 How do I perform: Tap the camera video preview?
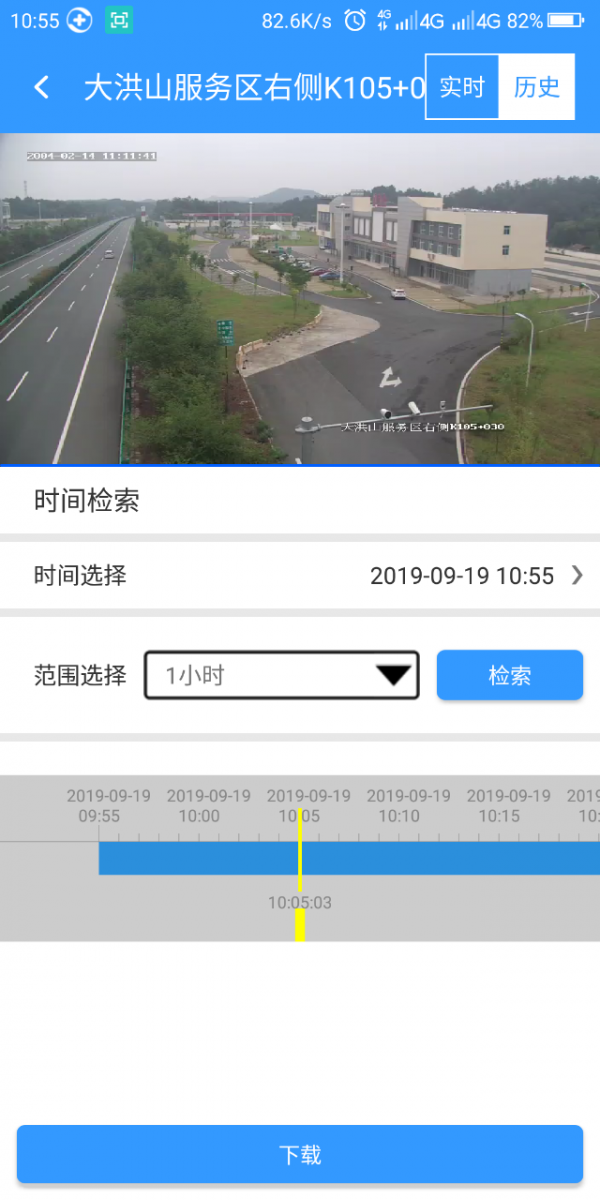(300, 298)
